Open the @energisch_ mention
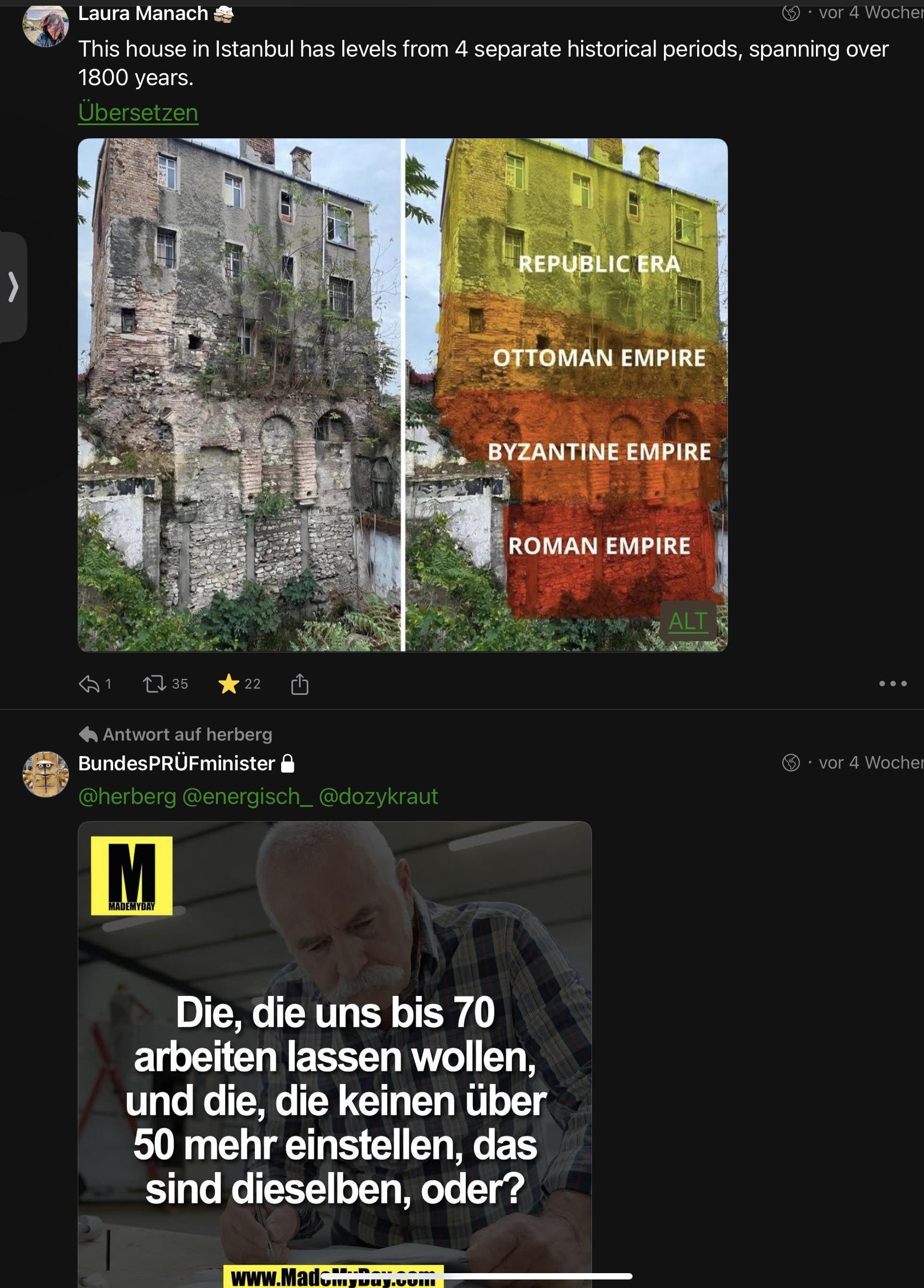This screenshot has width=924, height=1288. (x=247, y=796)
